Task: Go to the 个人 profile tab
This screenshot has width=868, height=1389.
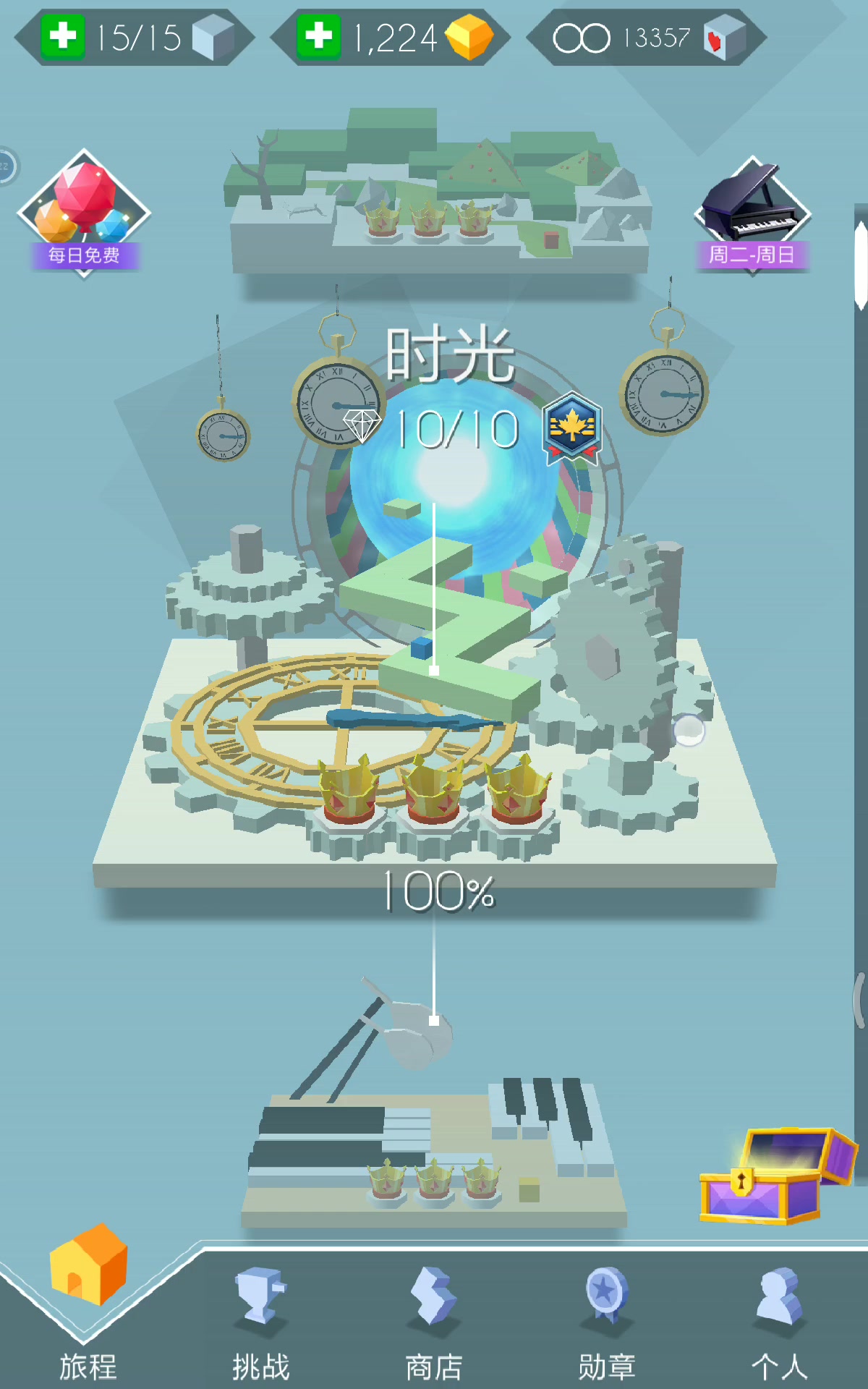Action: (779, 1324)
